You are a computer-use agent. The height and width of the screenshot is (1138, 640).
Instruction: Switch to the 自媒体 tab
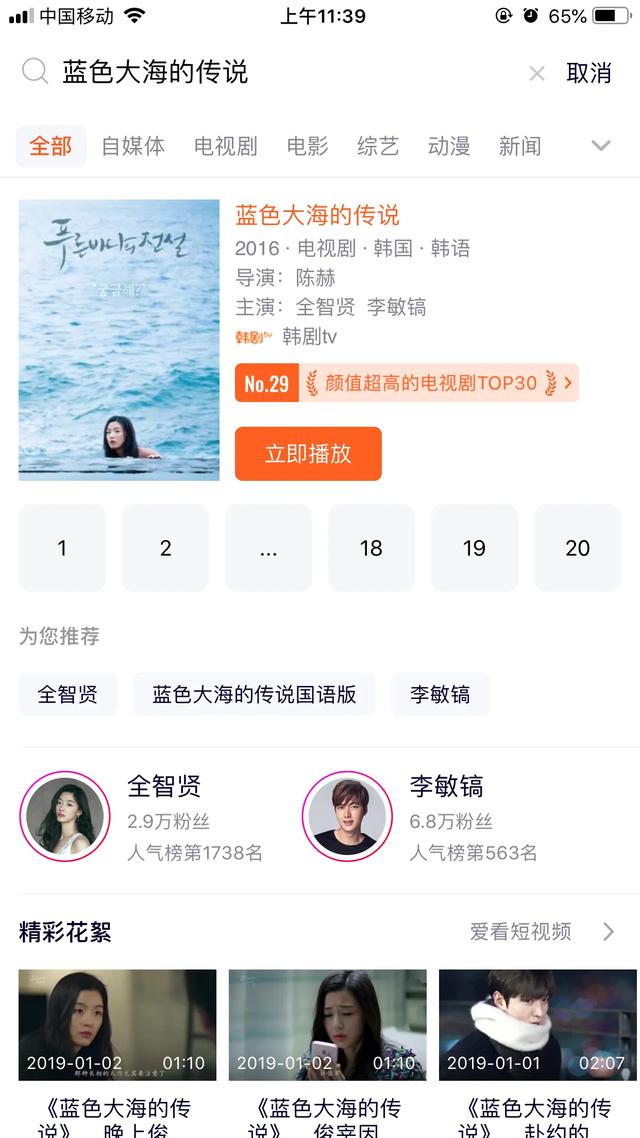pos(133,146)
